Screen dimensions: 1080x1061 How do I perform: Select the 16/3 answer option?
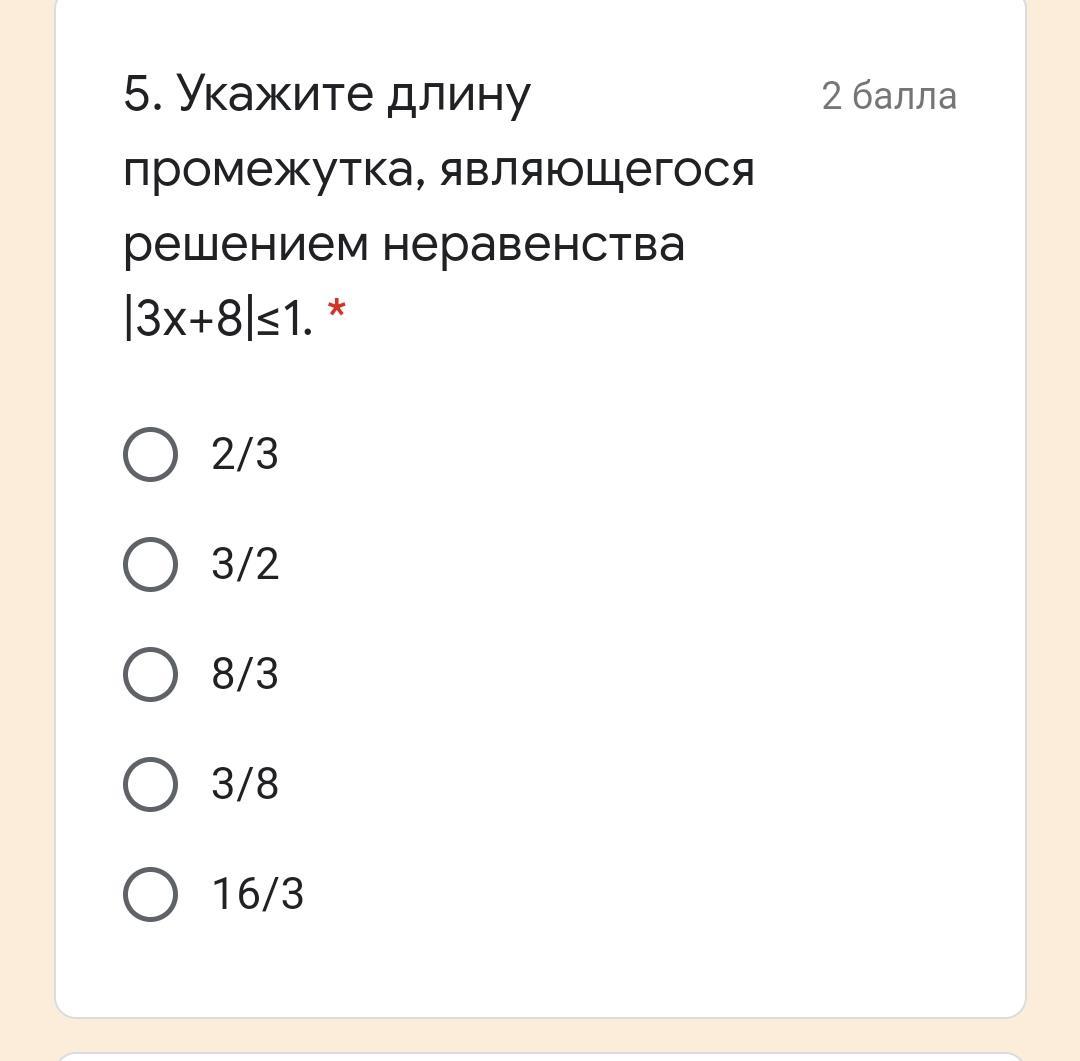point(151,894)
